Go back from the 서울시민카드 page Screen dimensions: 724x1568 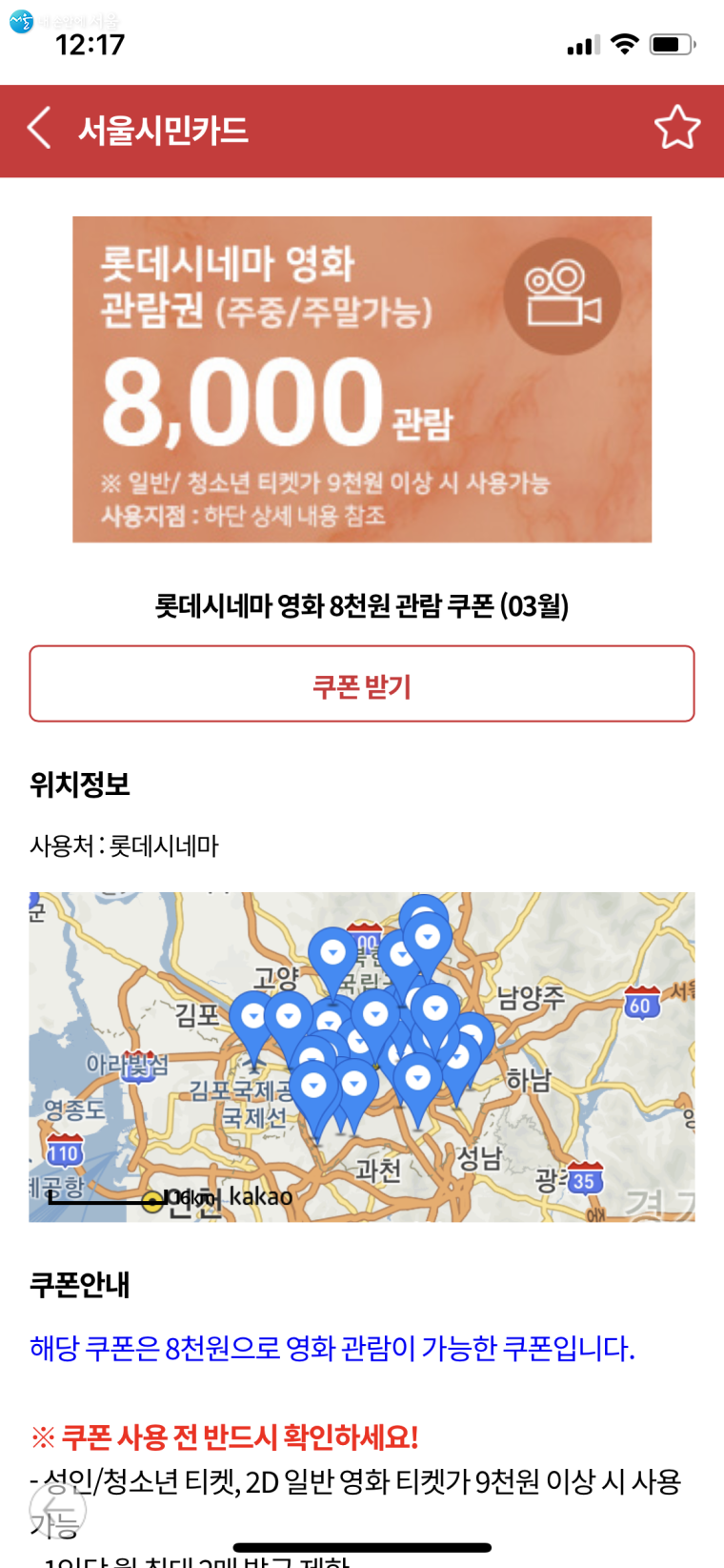[40, 129]
